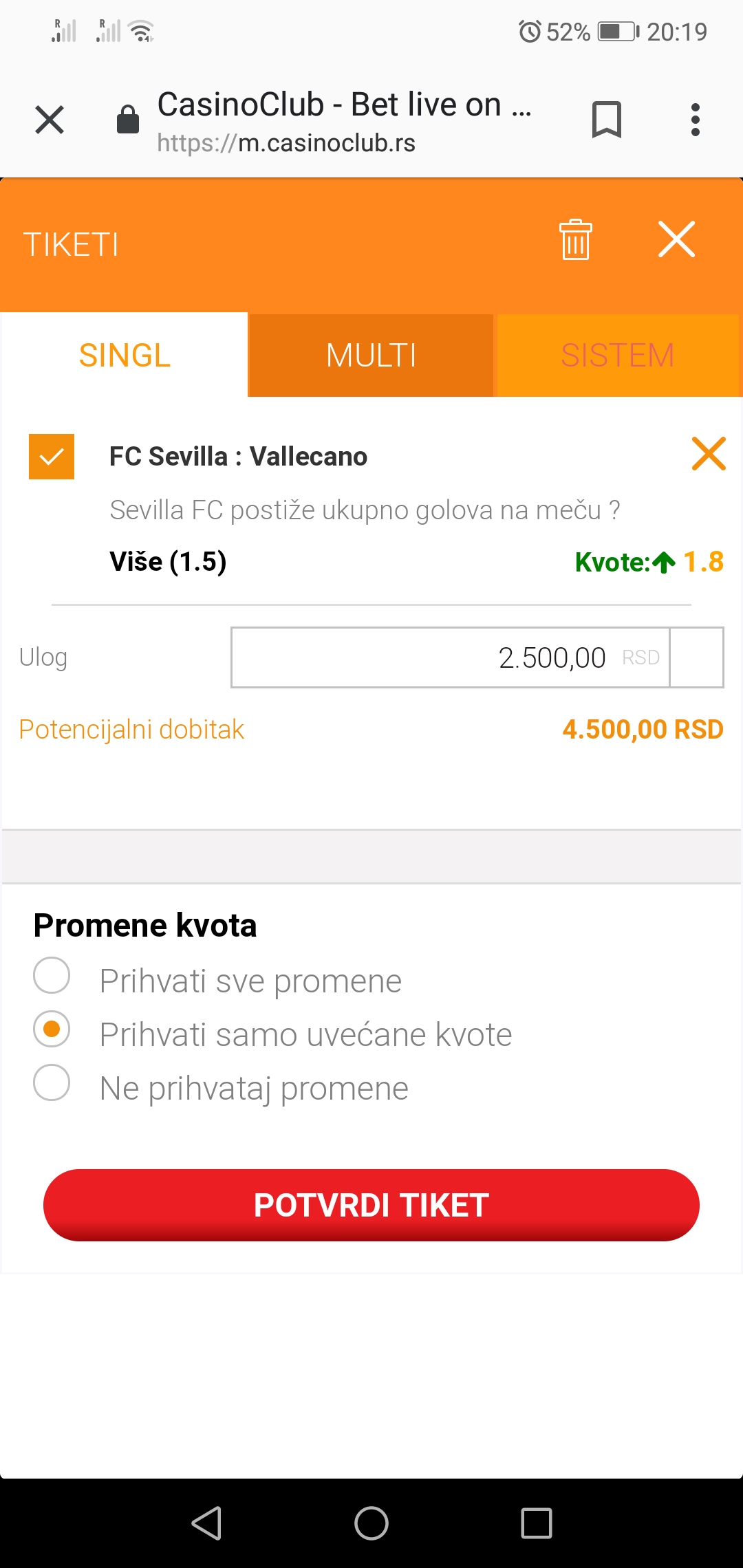Open the browser overflow menu
Image resolution: width=743 pixels, height=1568 pixels.
click(696, 120)
